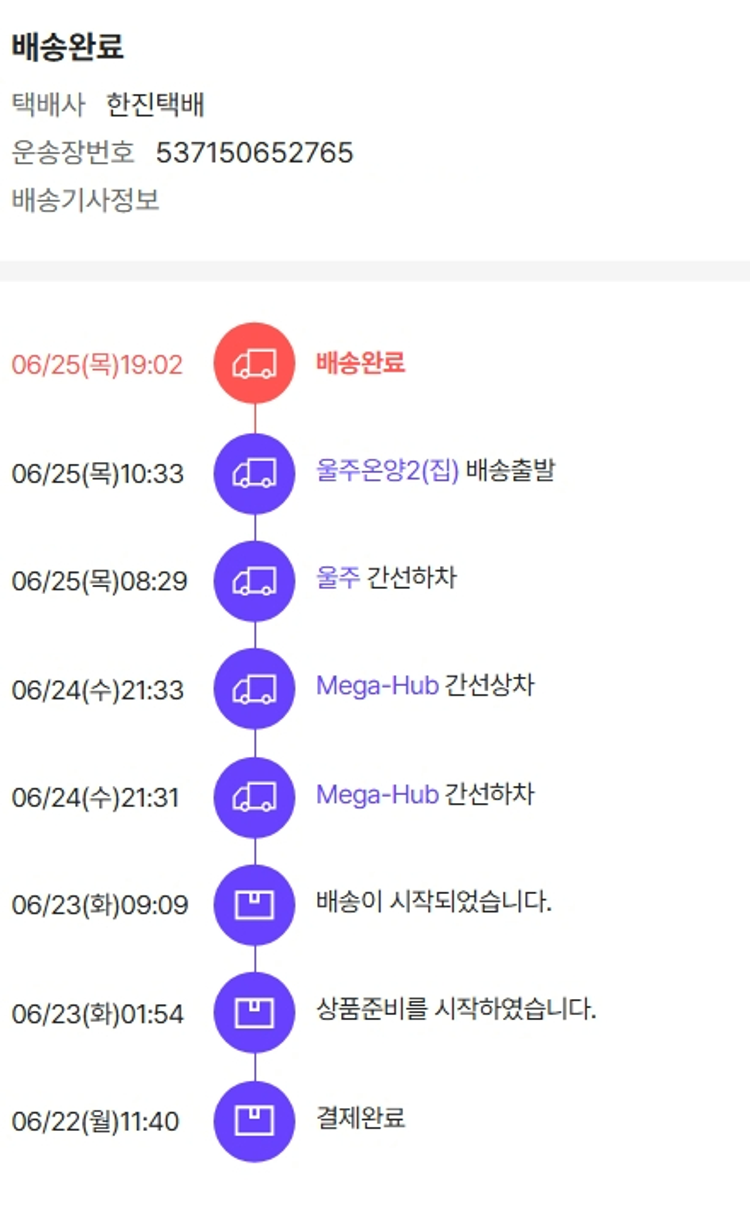Open the 울주온양2(집) branch link
Screen dimensions: 750x1215
pyautogui.click(x=388, y=471)
